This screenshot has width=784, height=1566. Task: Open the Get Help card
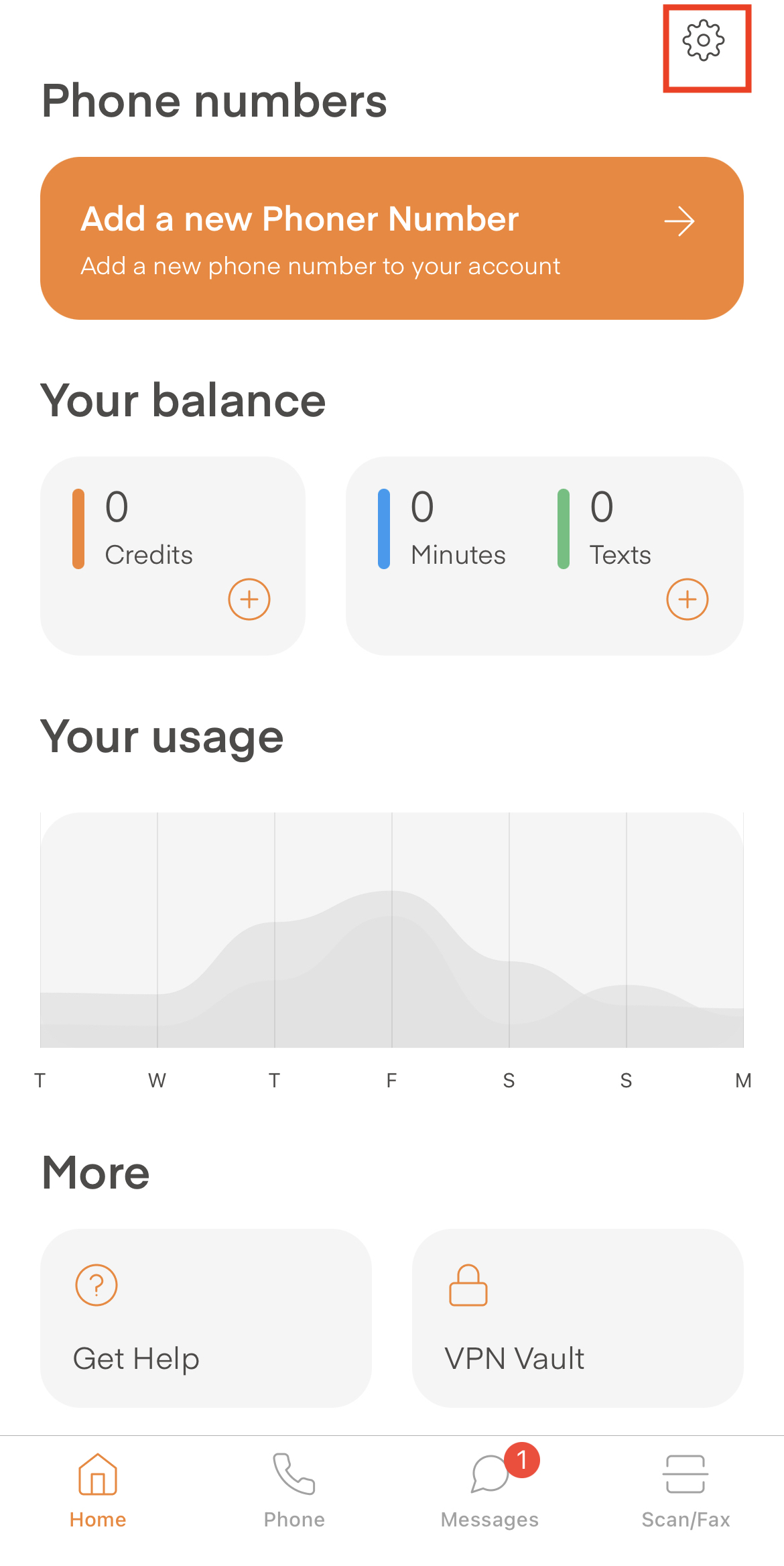coord(206,1317)
